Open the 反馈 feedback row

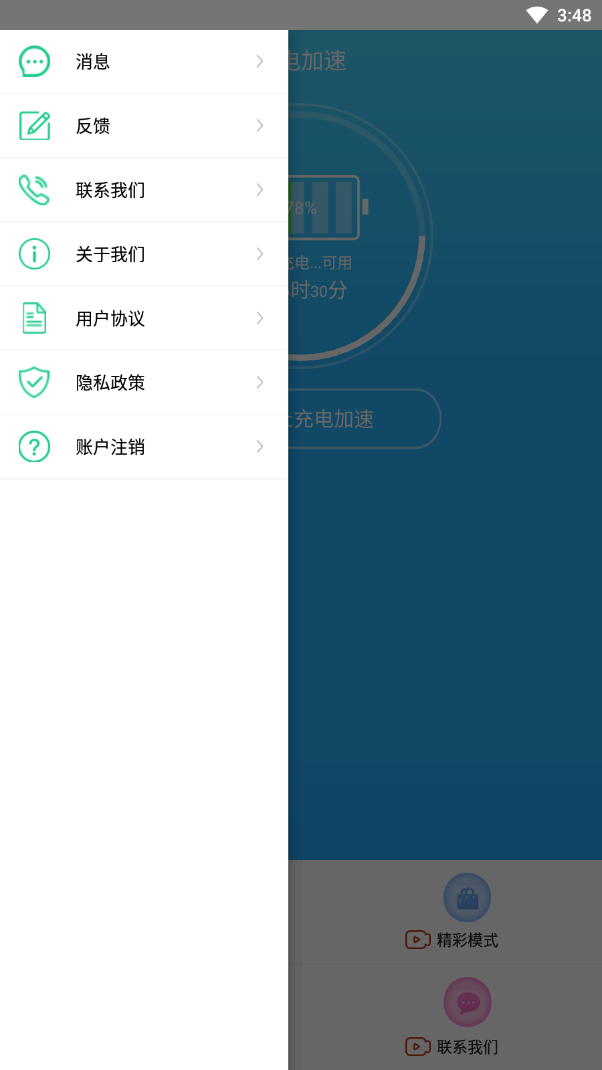pos(143,126)
